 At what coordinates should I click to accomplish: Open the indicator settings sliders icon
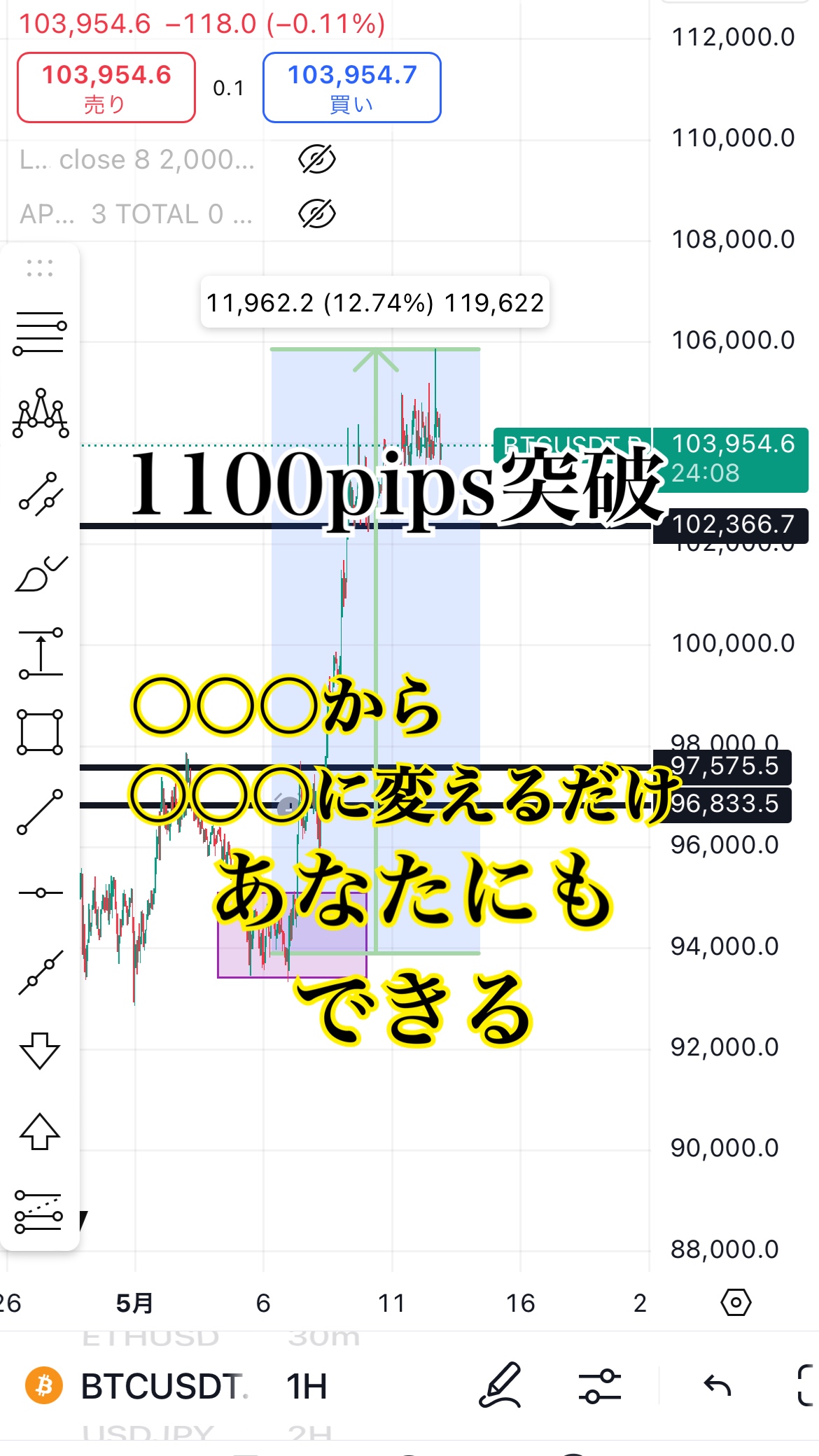600,1386
